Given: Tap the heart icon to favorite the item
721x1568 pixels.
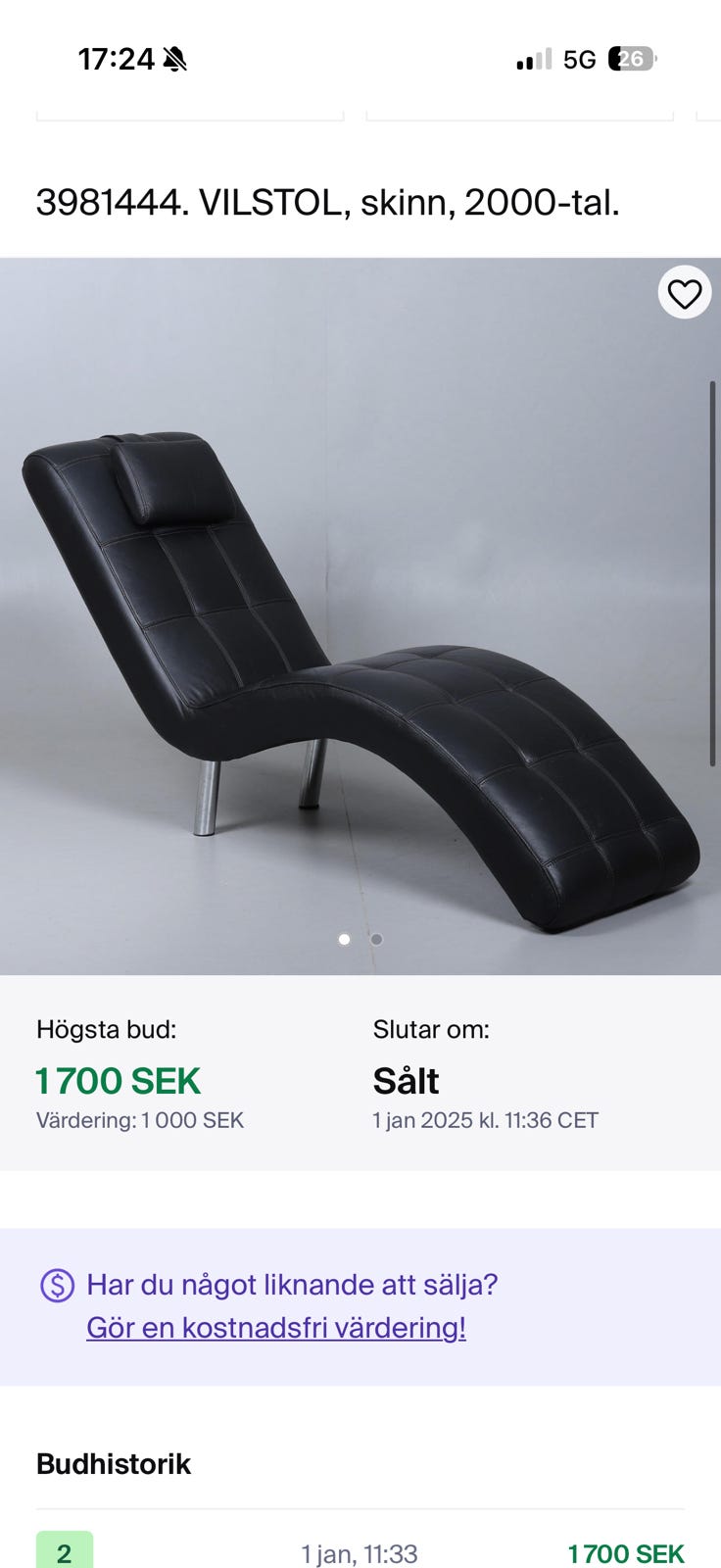Looking at the screenshot, I should [684, 292].
